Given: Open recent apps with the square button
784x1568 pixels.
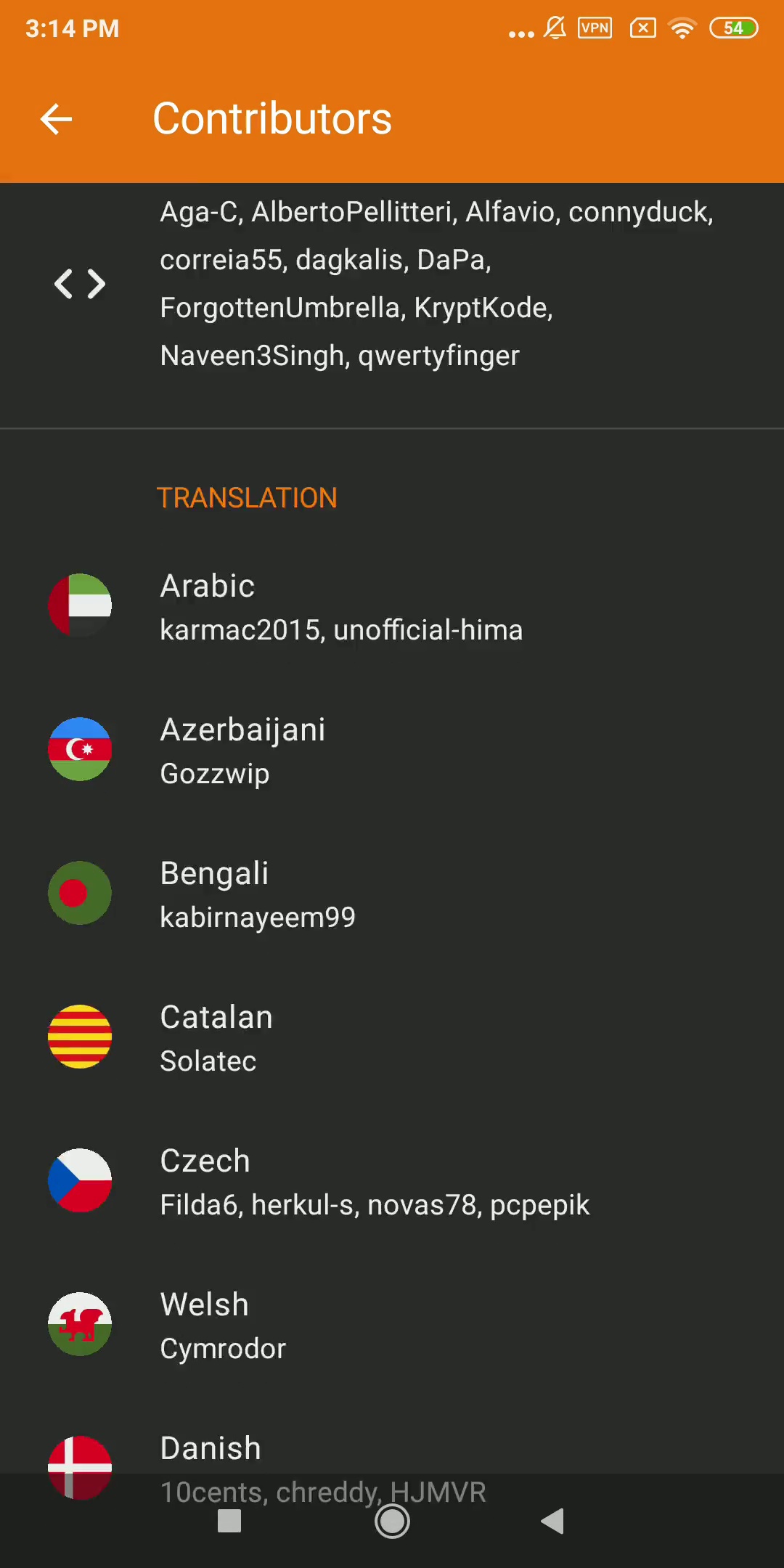Looking at the screenshot, I should [229, 1521].
